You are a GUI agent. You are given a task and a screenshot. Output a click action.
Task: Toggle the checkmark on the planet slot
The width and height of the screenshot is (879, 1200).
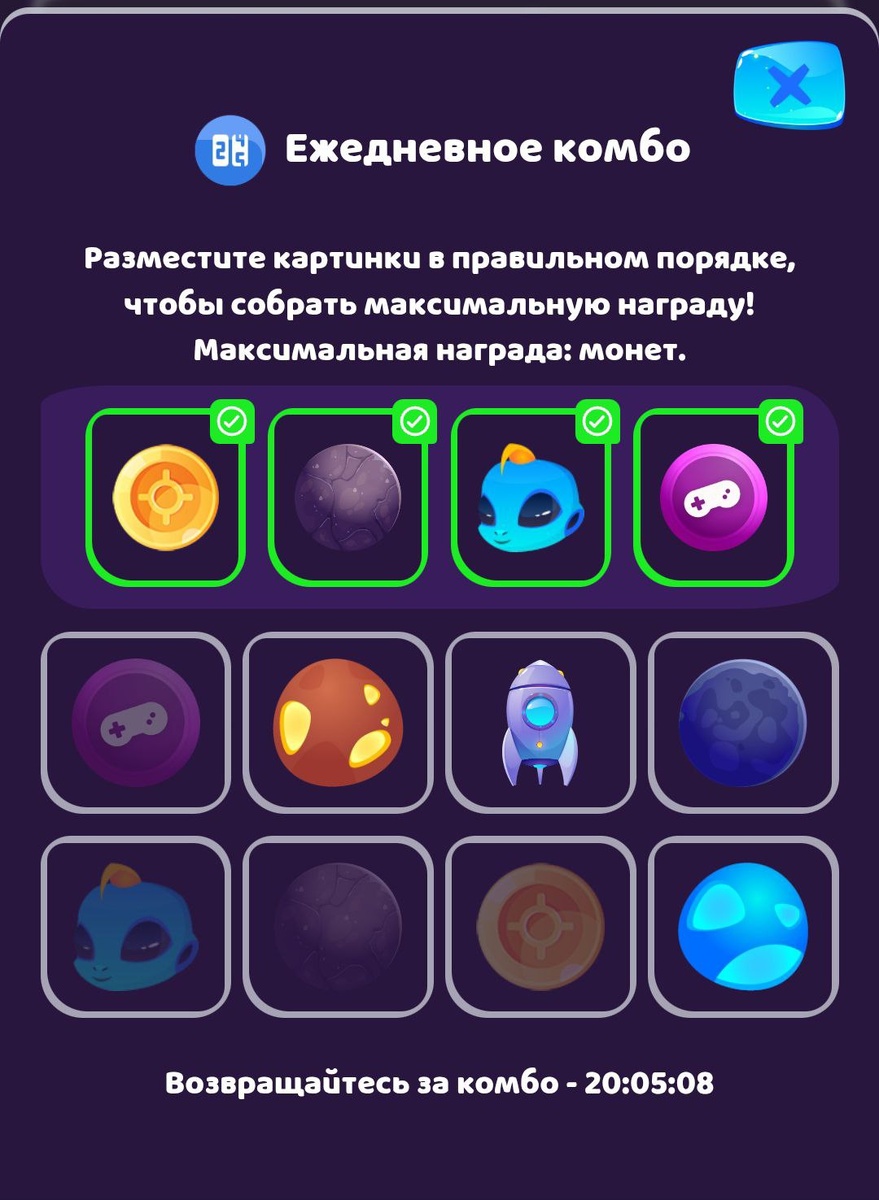coord(413,423)
